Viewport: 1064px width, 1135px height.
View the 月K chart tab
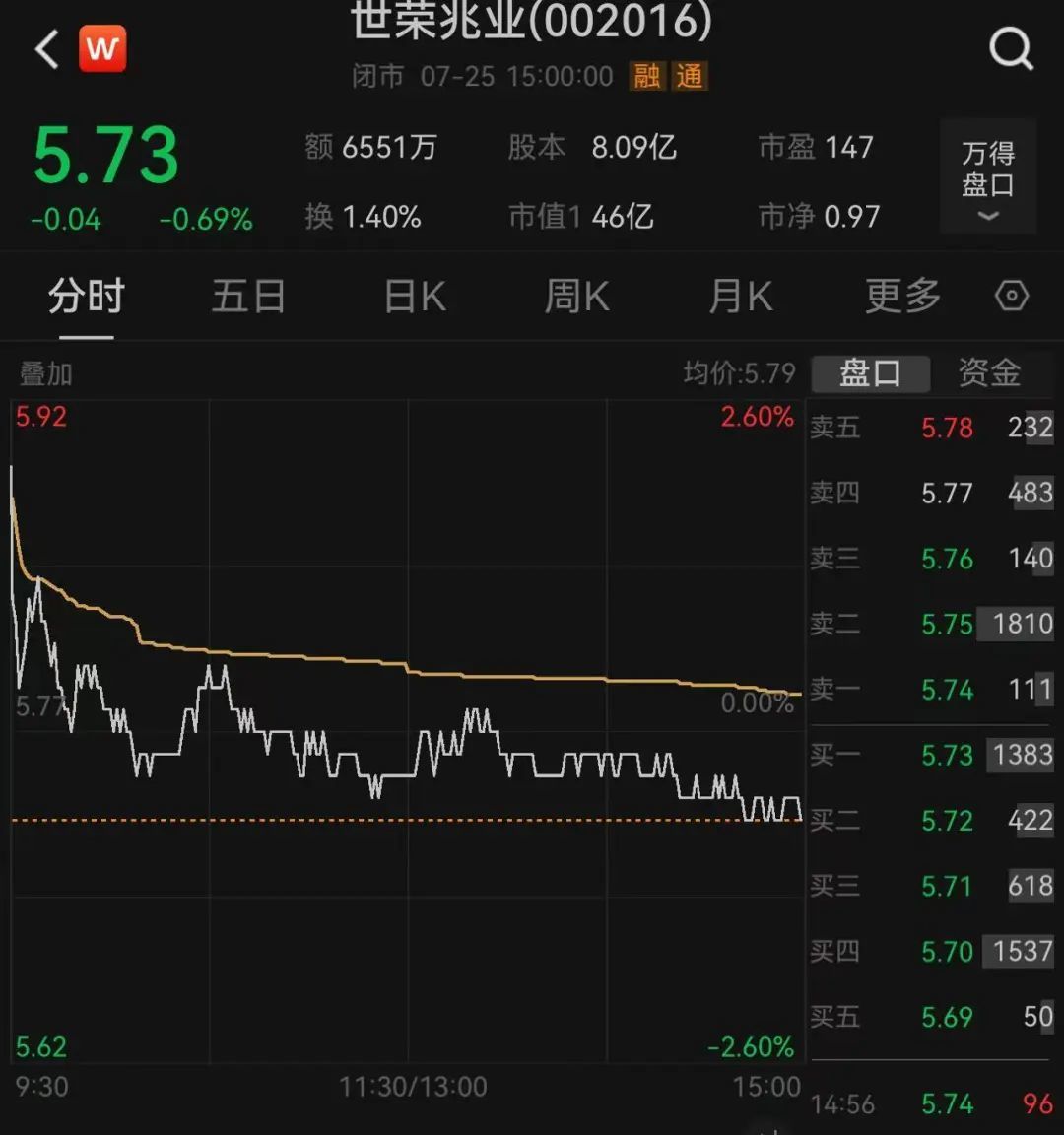click(741, 296)
